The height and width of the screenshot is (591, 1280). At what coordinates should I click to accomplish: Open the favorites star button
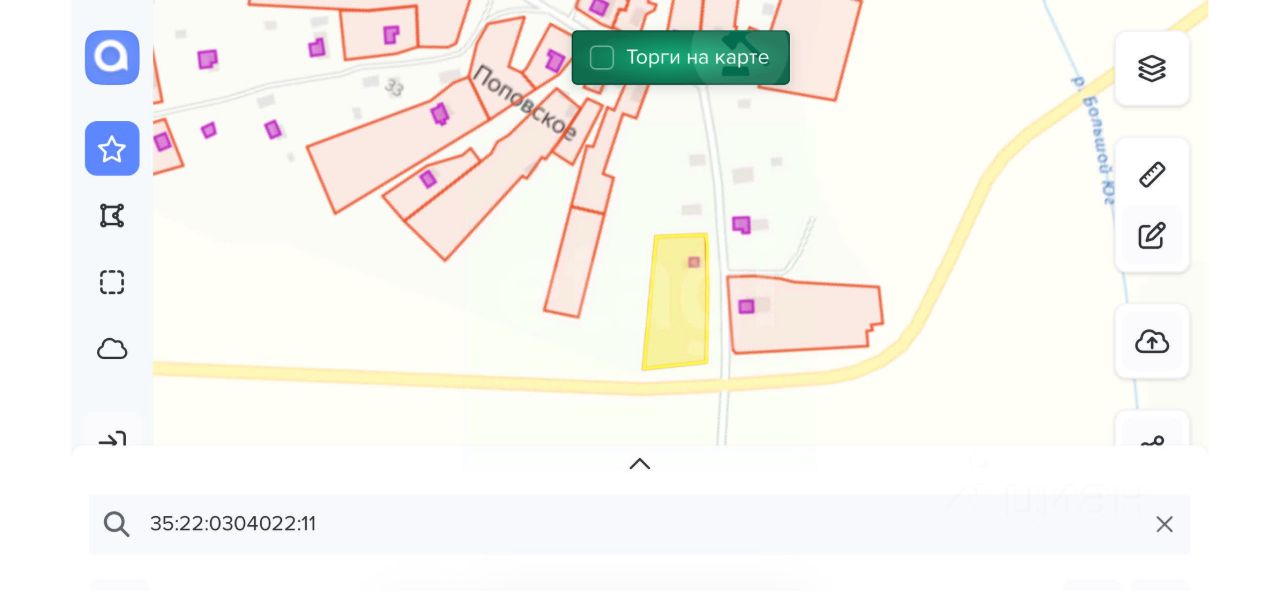click(112, 149)
